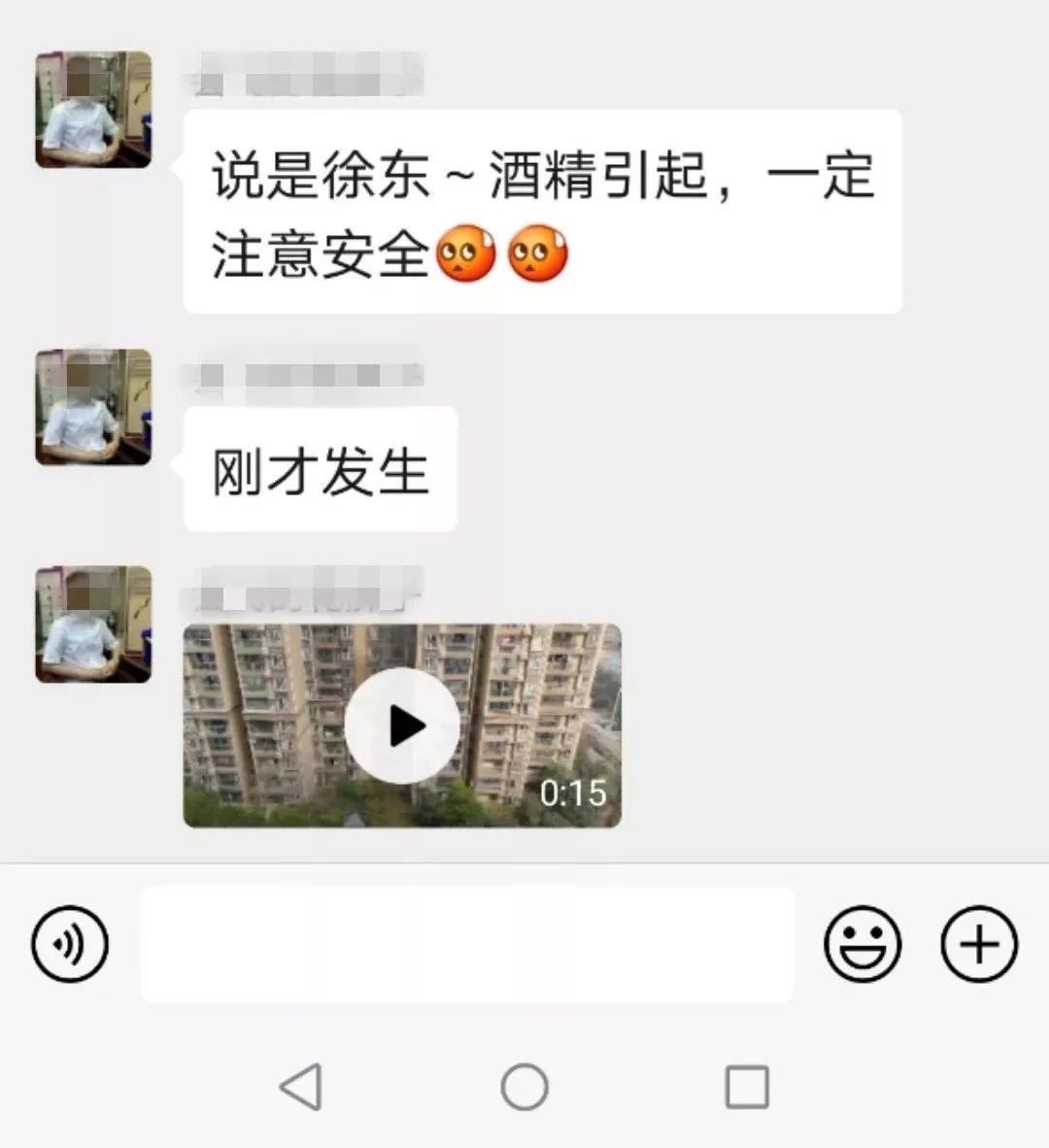
Task: Go back with system back button
Action: (x=301, y=1087)
